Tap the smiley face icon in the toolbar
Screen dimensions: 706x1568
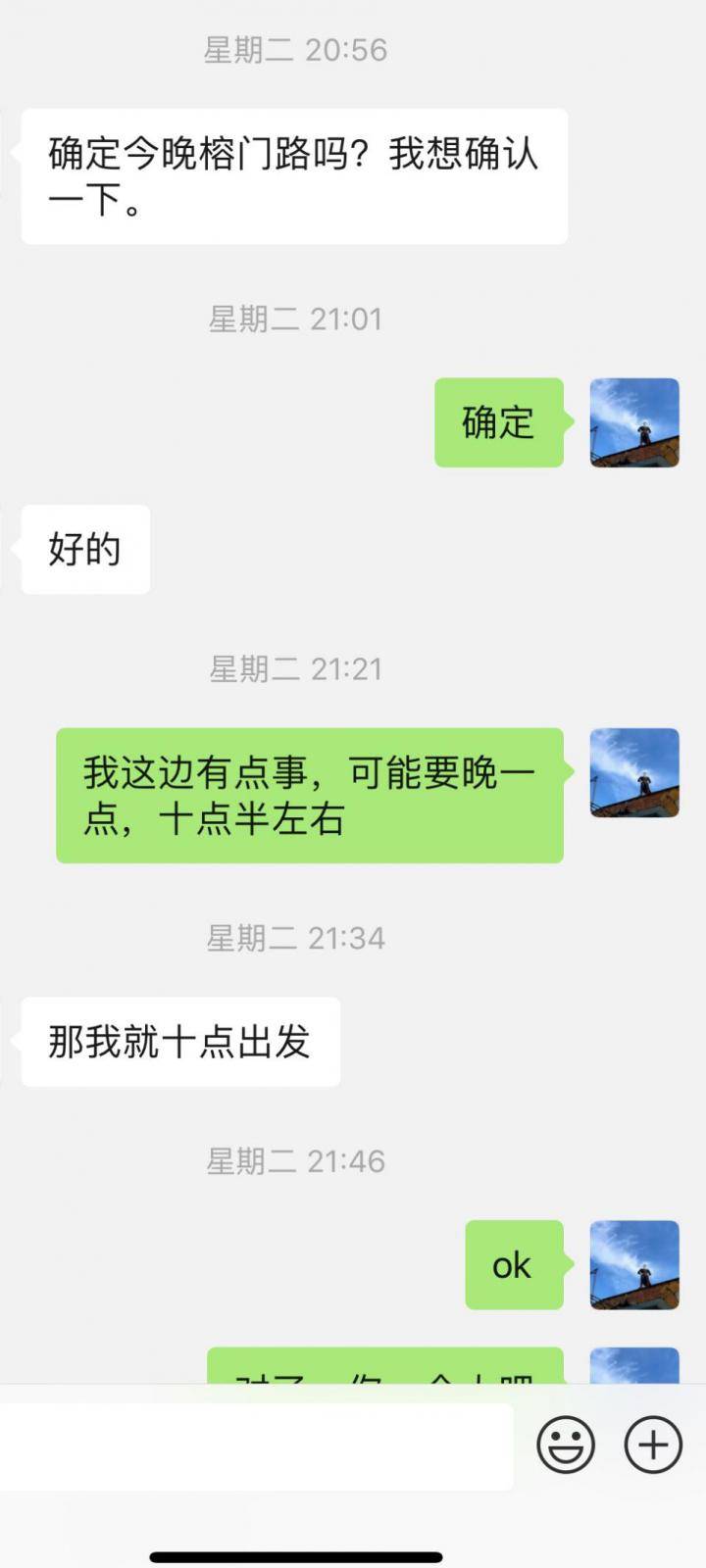[x=567, y=1444]
